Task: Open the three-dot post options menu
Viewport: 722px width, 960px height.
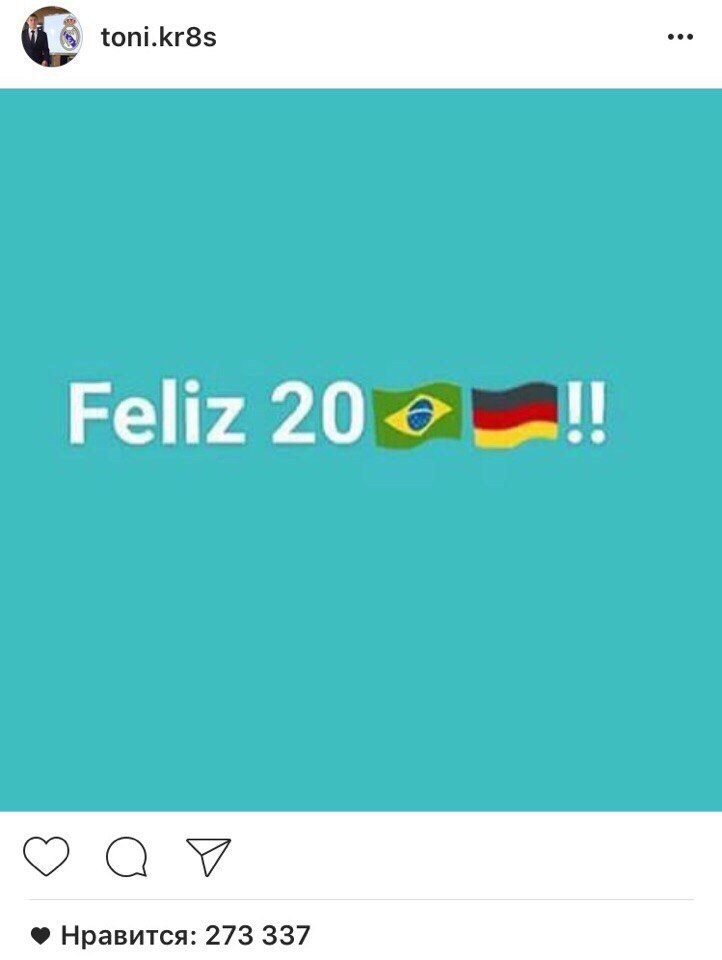Action: 680,38
